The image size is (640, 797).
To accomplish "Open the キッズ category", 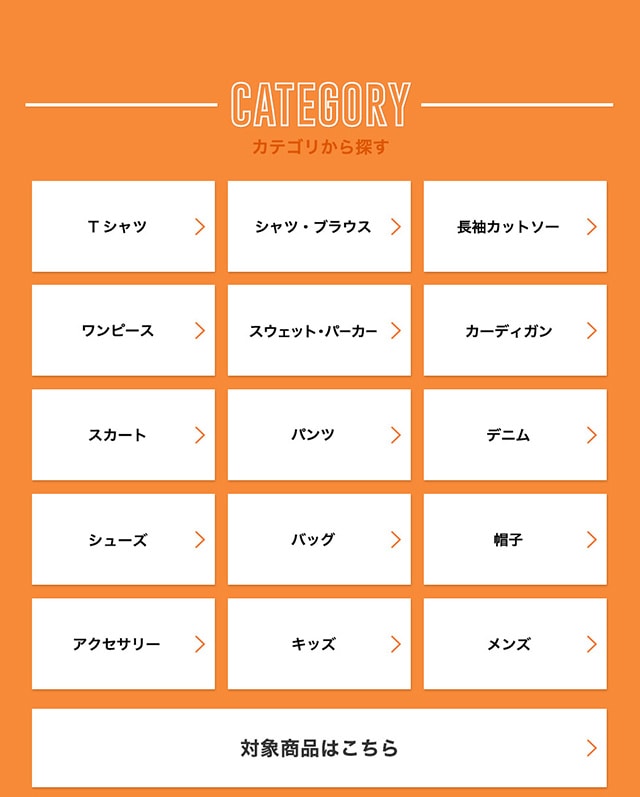I will coord(319,644).
